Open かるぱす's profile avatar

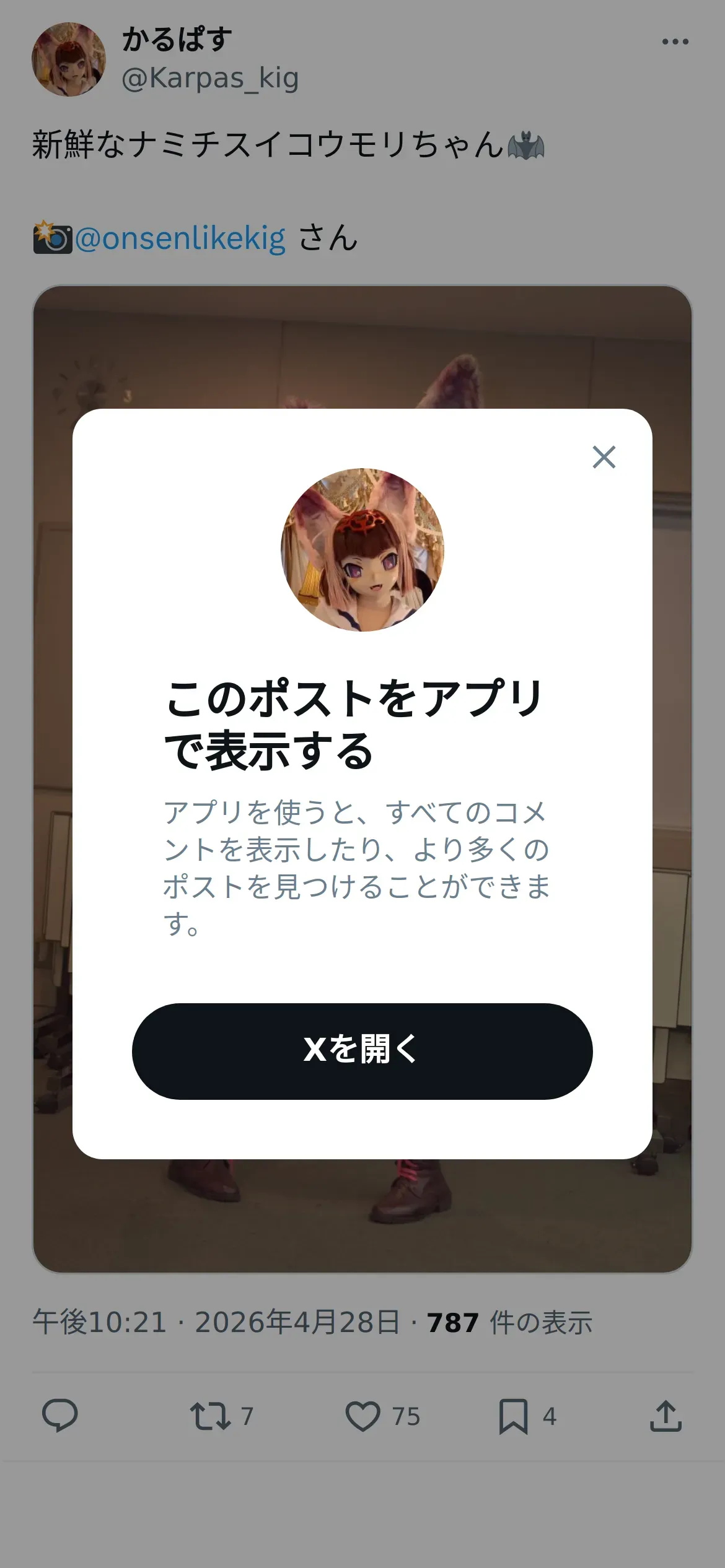69,59
